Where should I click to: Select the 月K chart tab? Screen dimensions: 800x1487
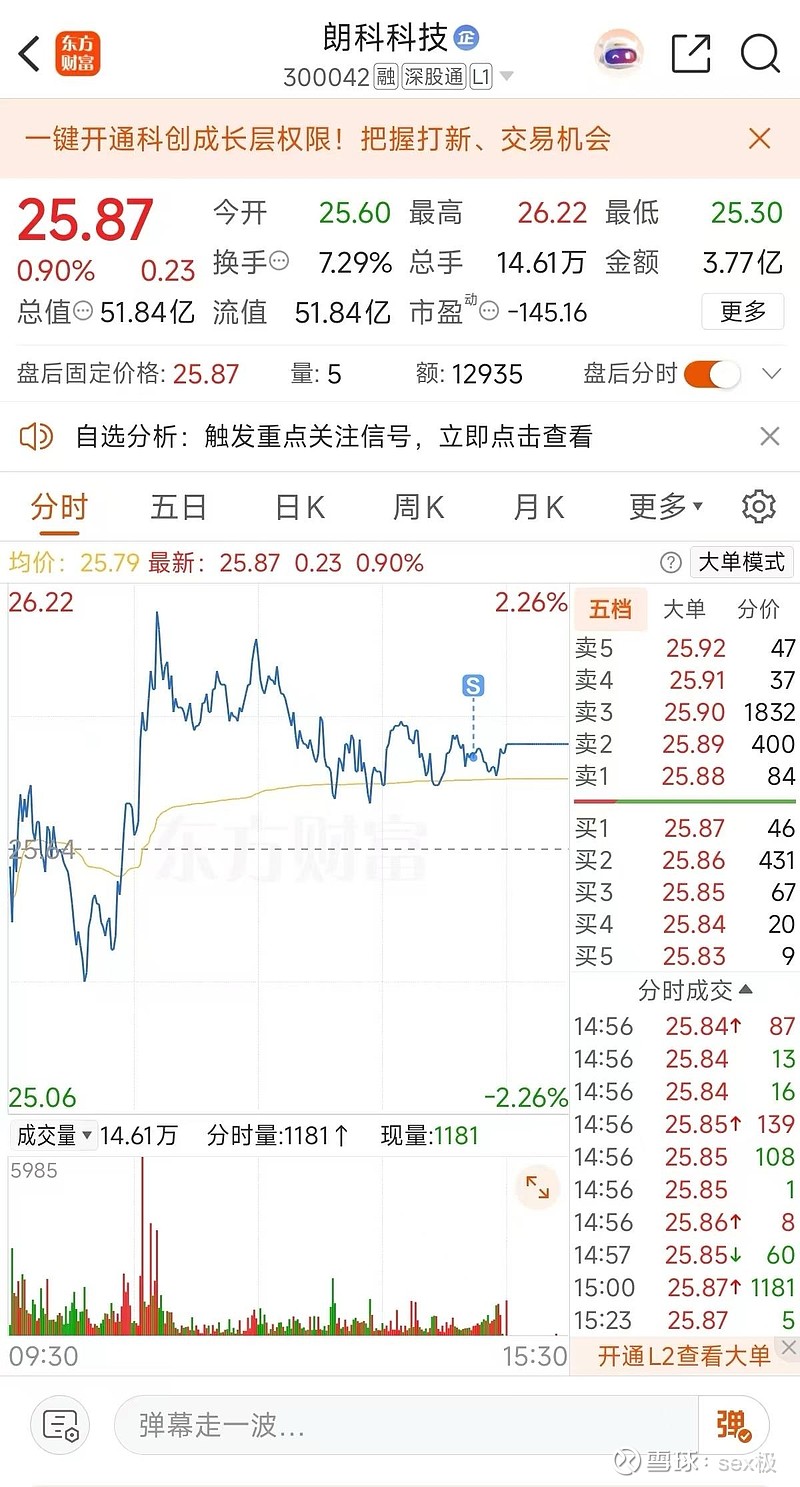tap(539, 507)
